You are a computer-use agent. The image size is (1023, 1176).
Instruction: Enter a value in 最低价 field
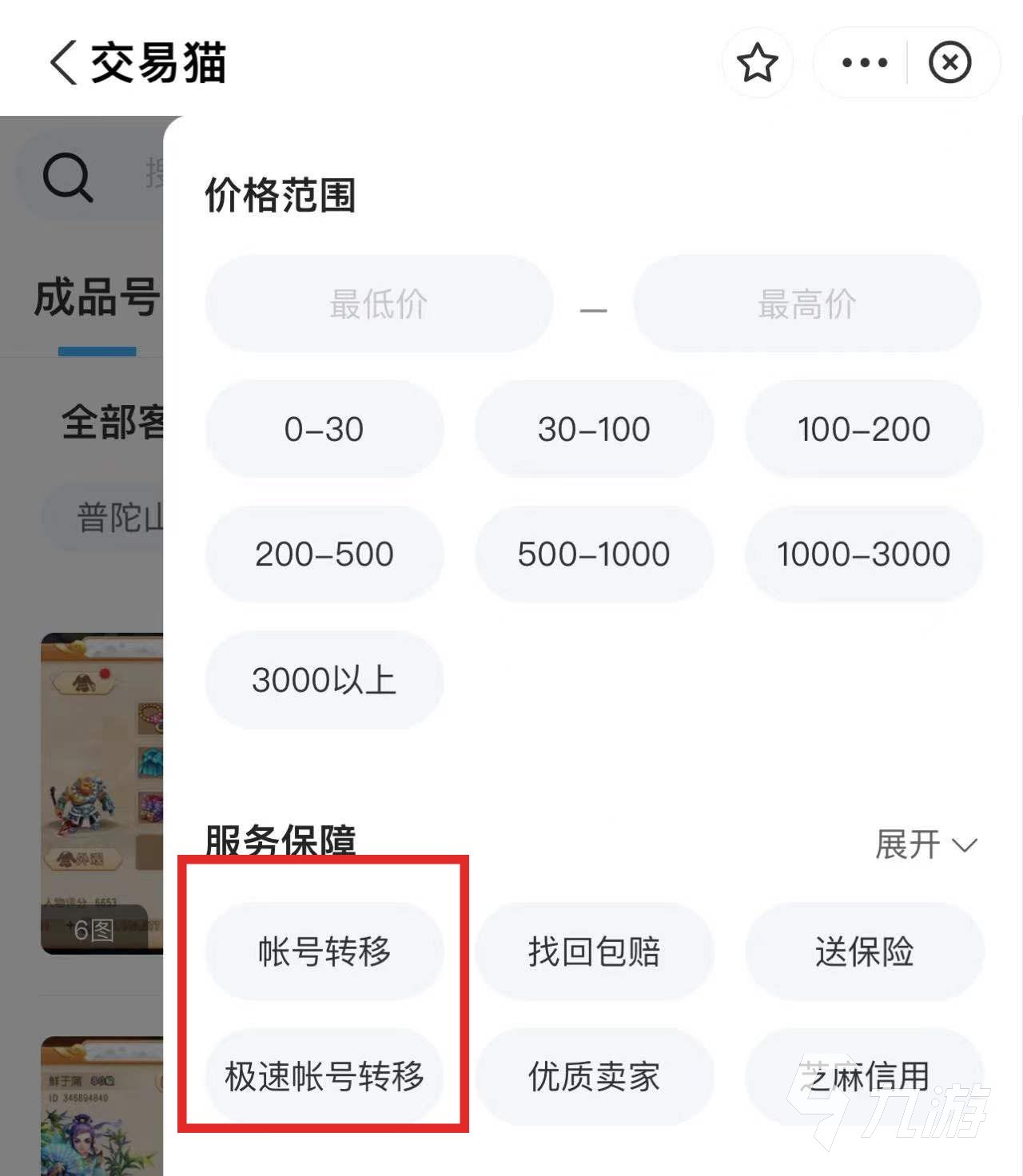(379, 304)
